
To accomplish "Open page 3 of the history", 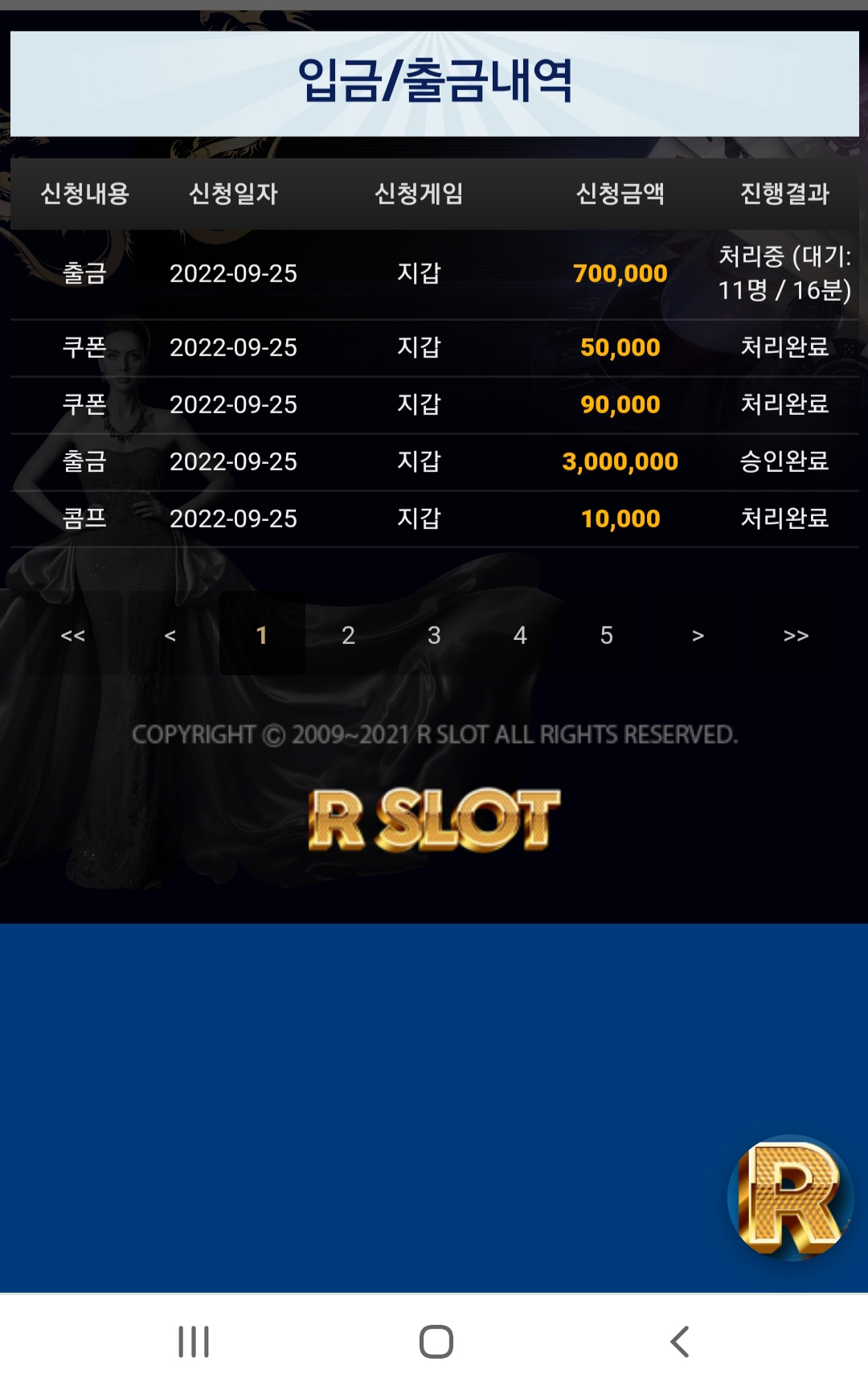I will point(434,635).
